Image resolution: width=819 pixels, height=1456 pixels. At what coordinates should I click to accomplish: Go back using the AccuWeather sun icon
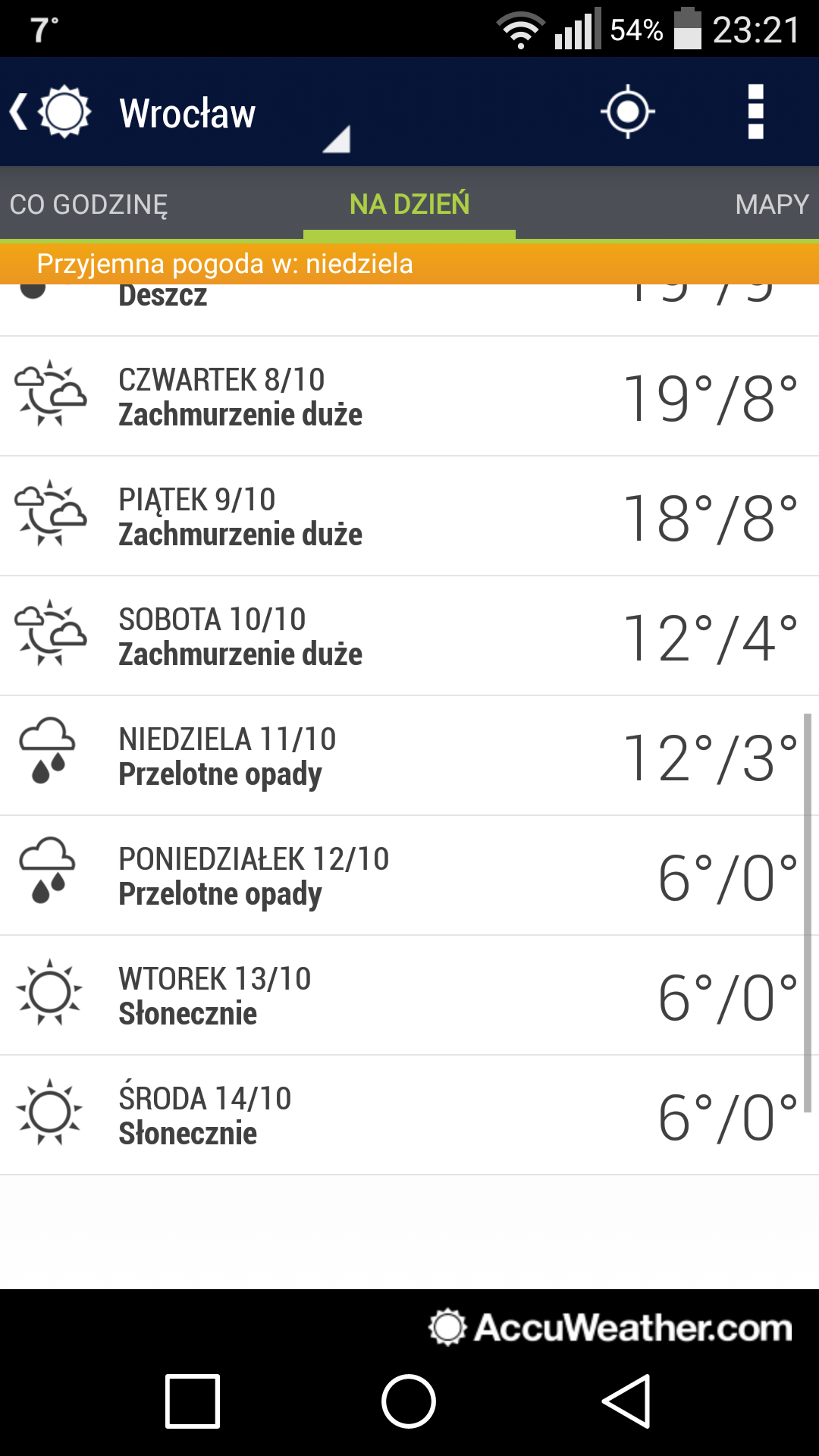coord(52,113)
